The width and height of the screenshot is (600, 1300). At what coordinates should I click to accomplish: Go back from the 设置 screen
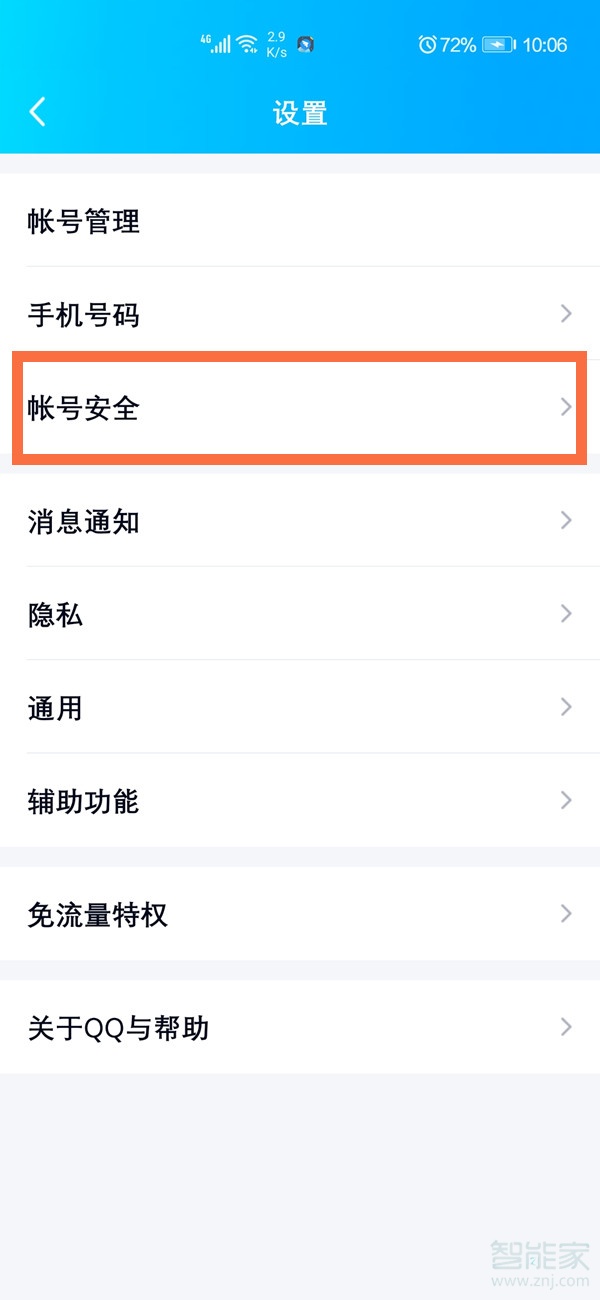pos(38,111)
